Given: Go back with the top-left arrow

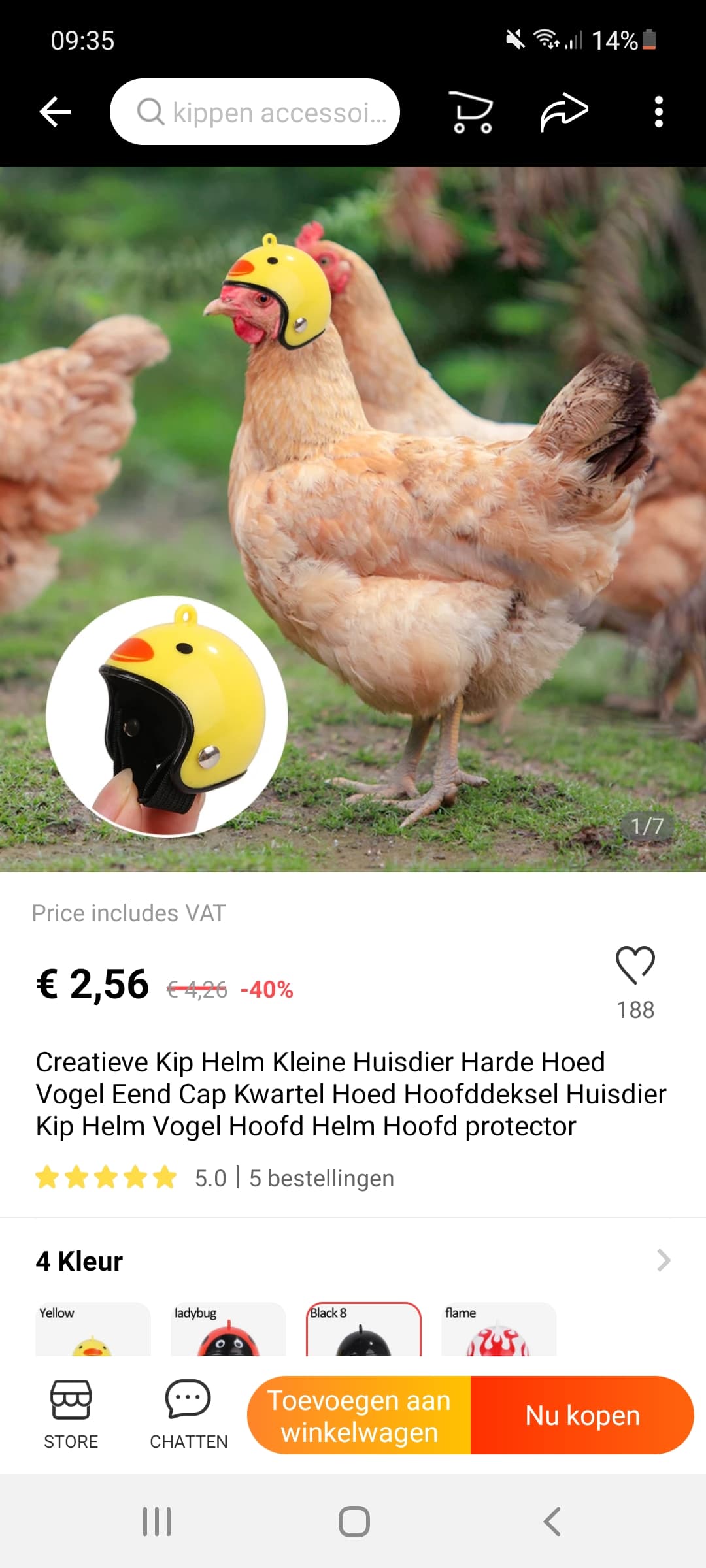Looking at the screenshot, I should coord(55,112).
